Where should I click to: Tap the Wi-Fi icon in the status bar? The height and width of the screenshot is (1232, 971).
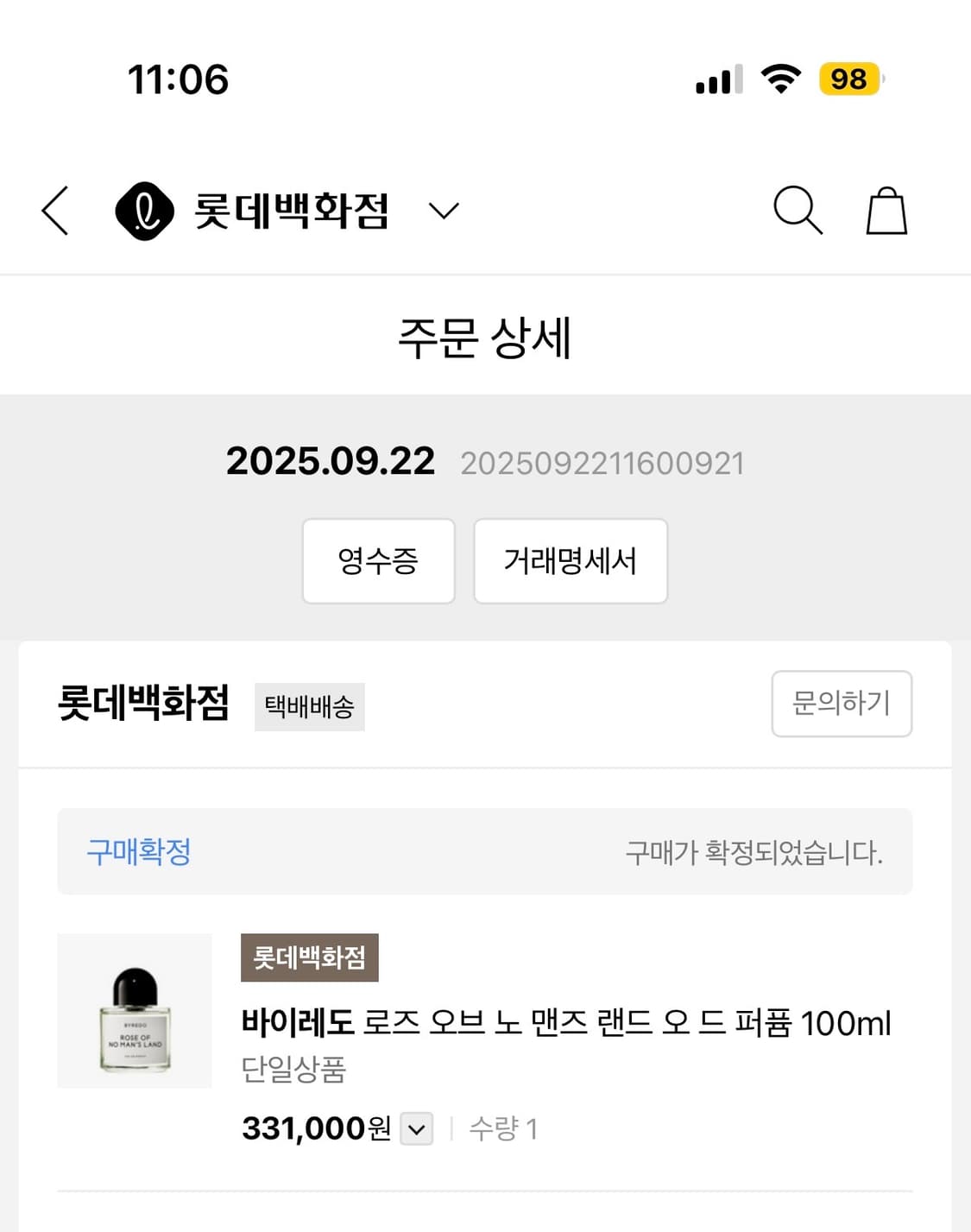coord(779,79)
